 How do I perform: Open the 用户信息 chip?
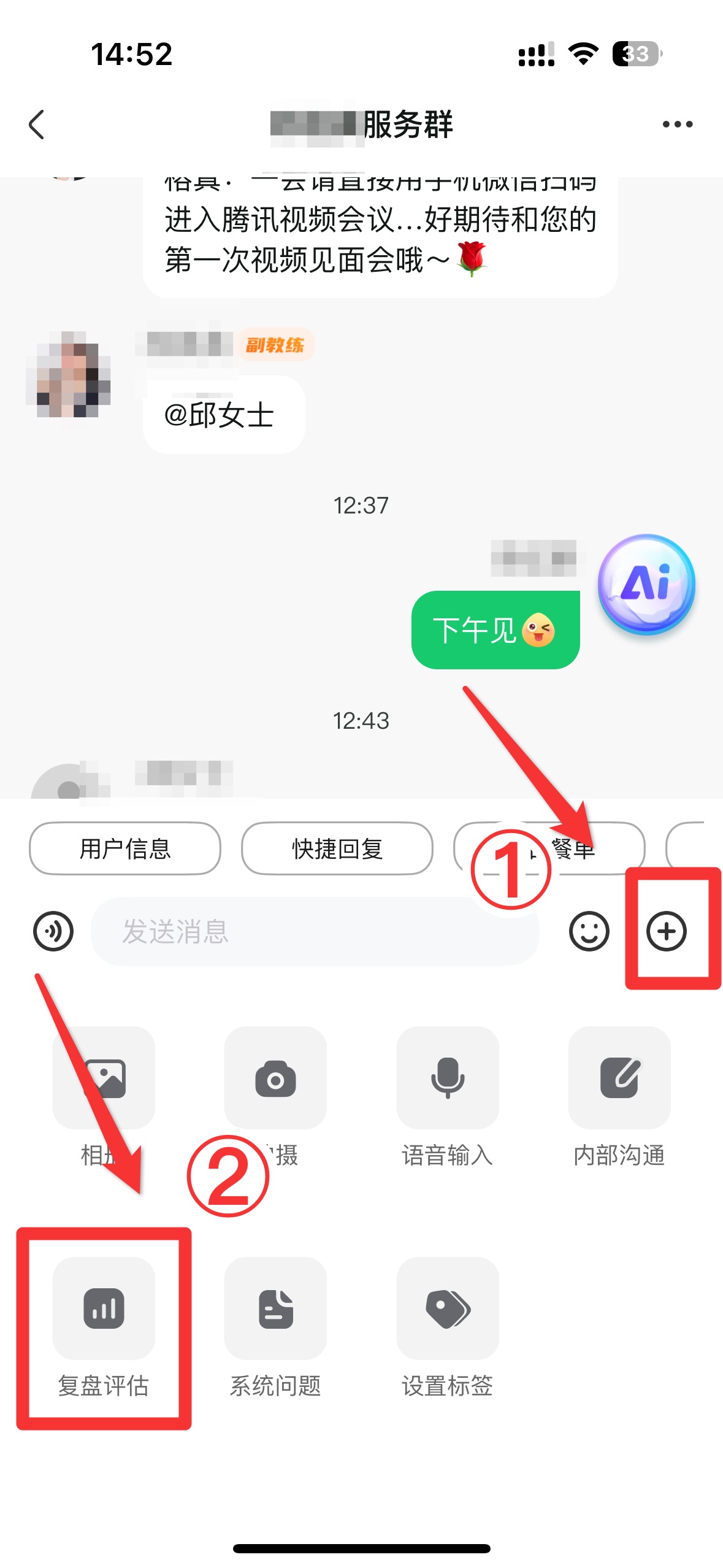click(x=125, y=848)
